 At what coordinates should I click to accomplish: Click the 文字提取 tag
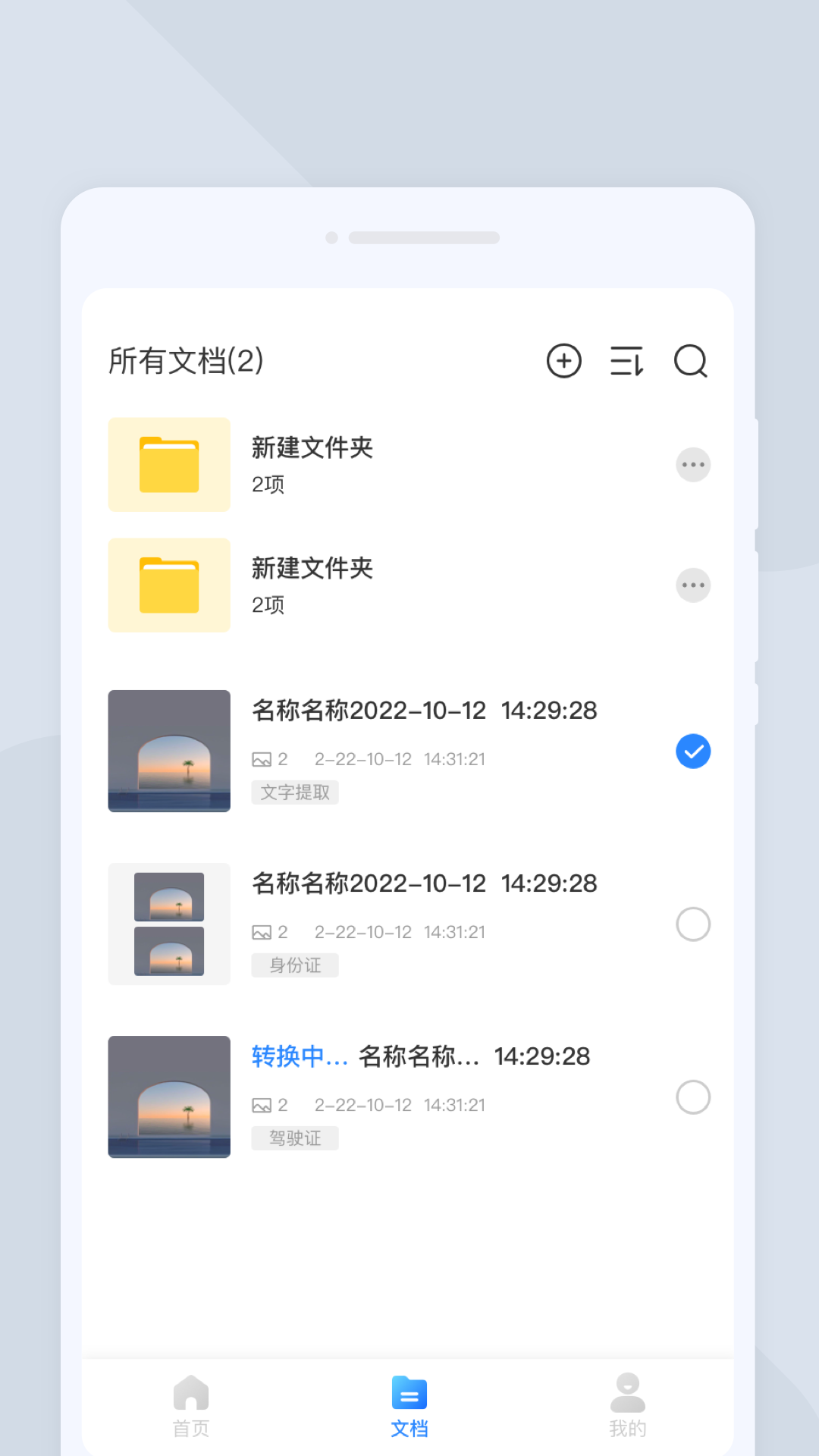pyautogui.click(x=295, y=792)
